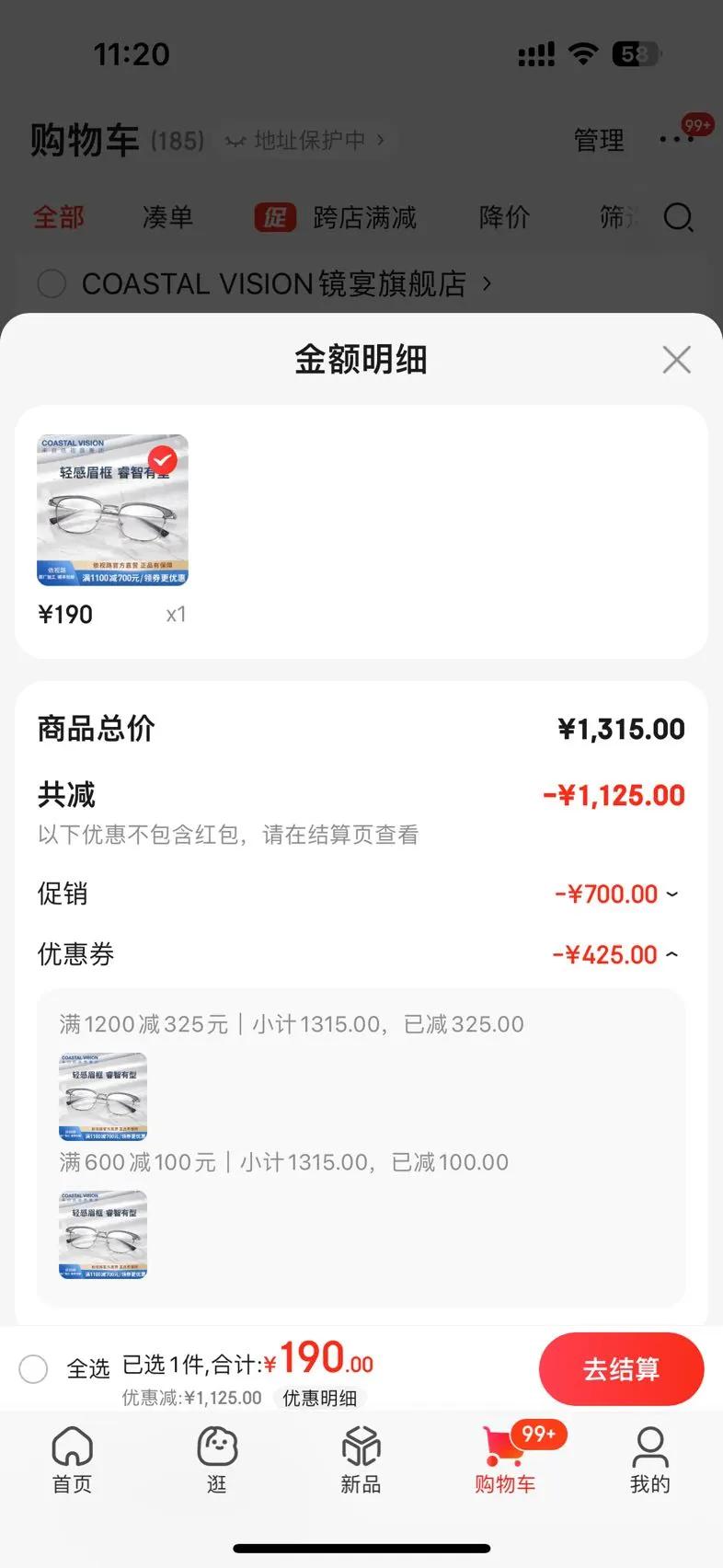Select the 购物车 tab
This screenshot has height=1568, width=723.
pos(505,1459)
